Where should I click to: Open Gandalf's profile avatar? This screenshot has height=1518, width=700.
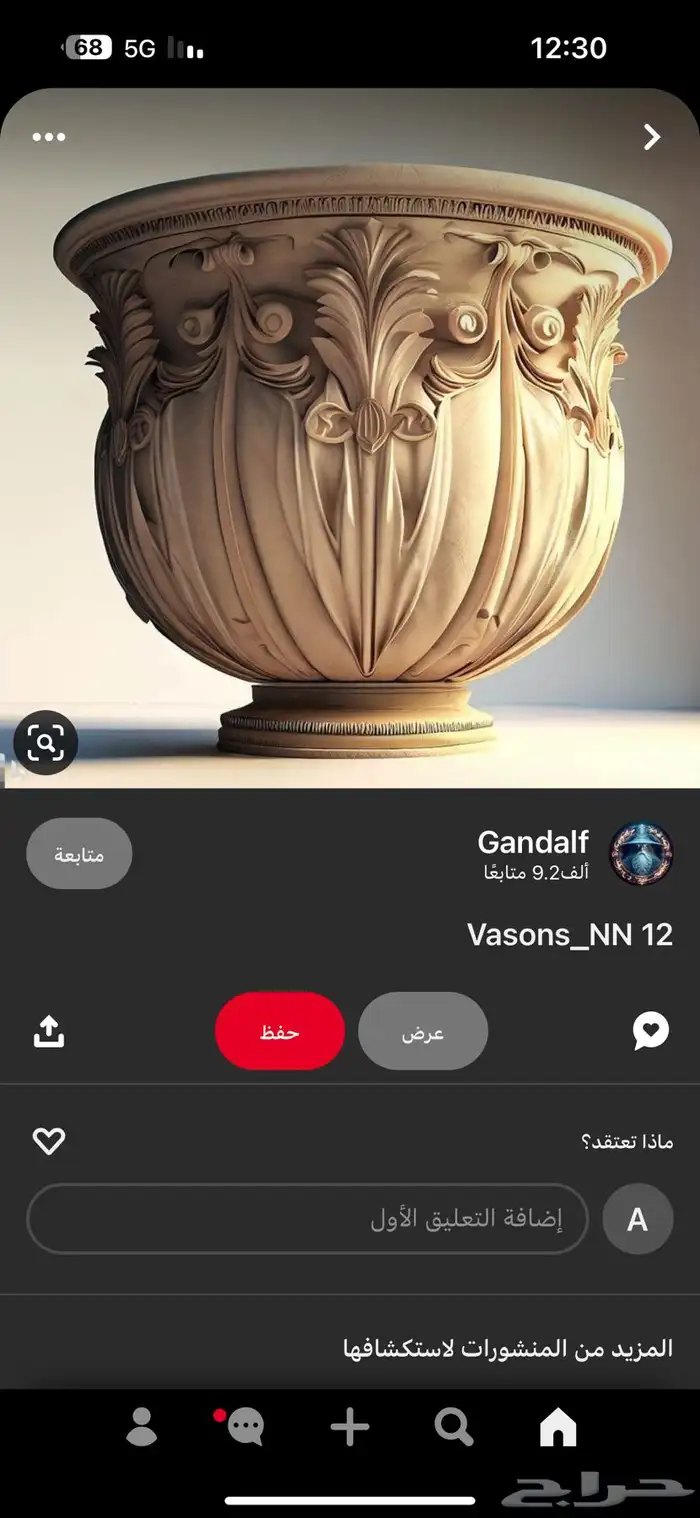[641, 854]
